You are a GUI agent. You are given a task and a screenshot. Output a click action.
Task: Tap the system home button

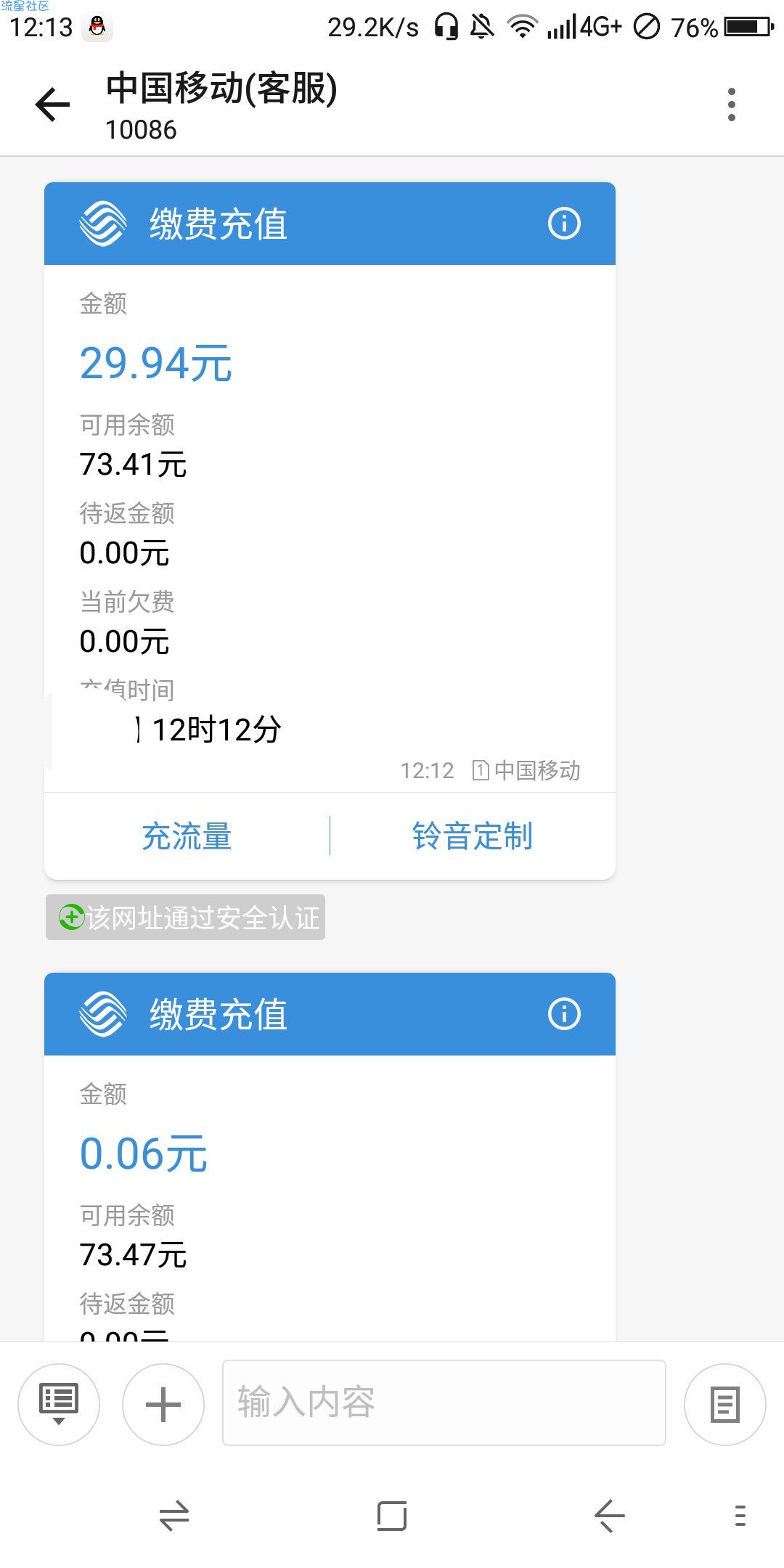tap(392, 1516)
